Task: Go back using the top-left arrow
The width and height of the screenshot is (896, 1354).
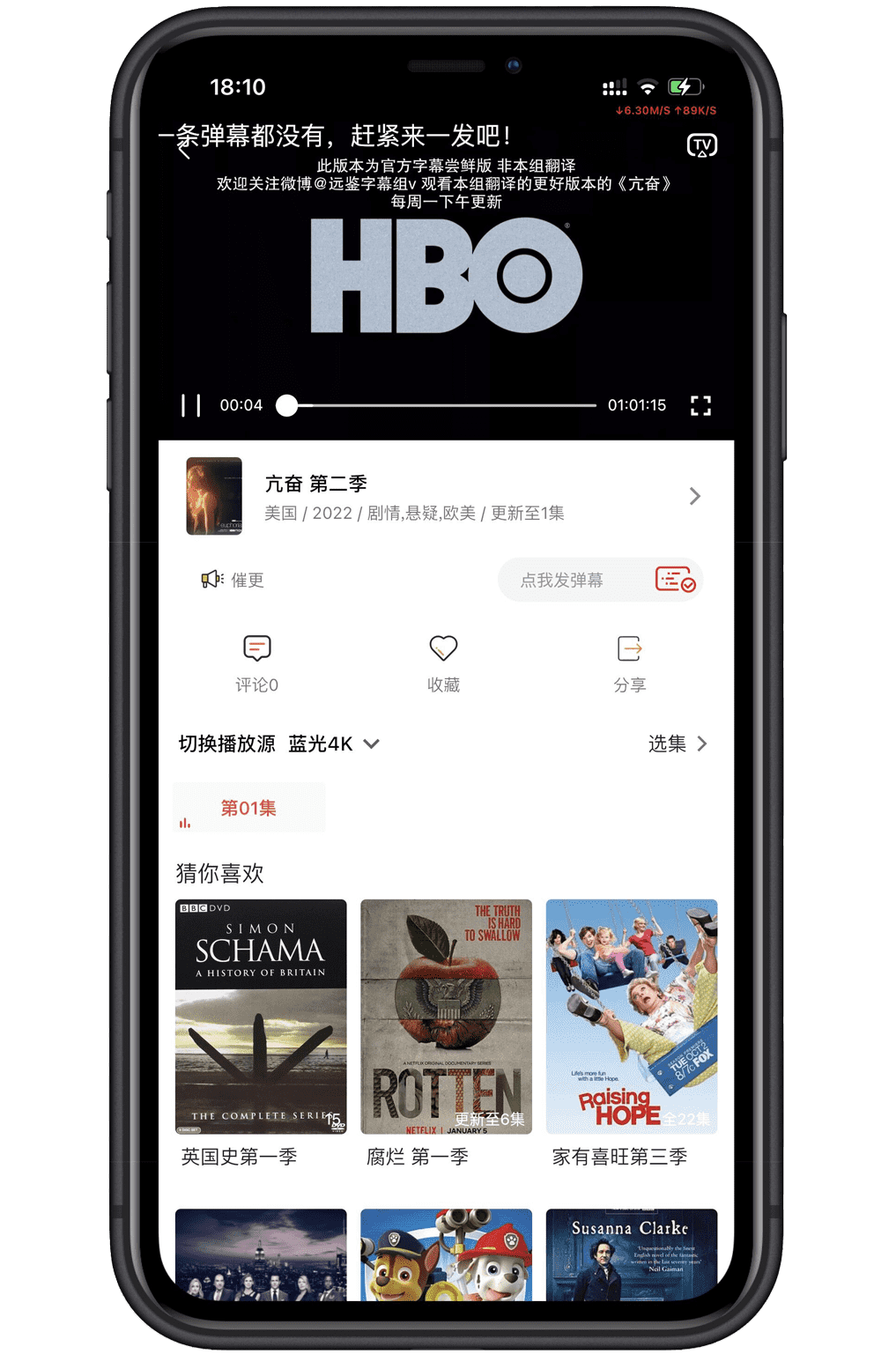Action: [184, 150]
